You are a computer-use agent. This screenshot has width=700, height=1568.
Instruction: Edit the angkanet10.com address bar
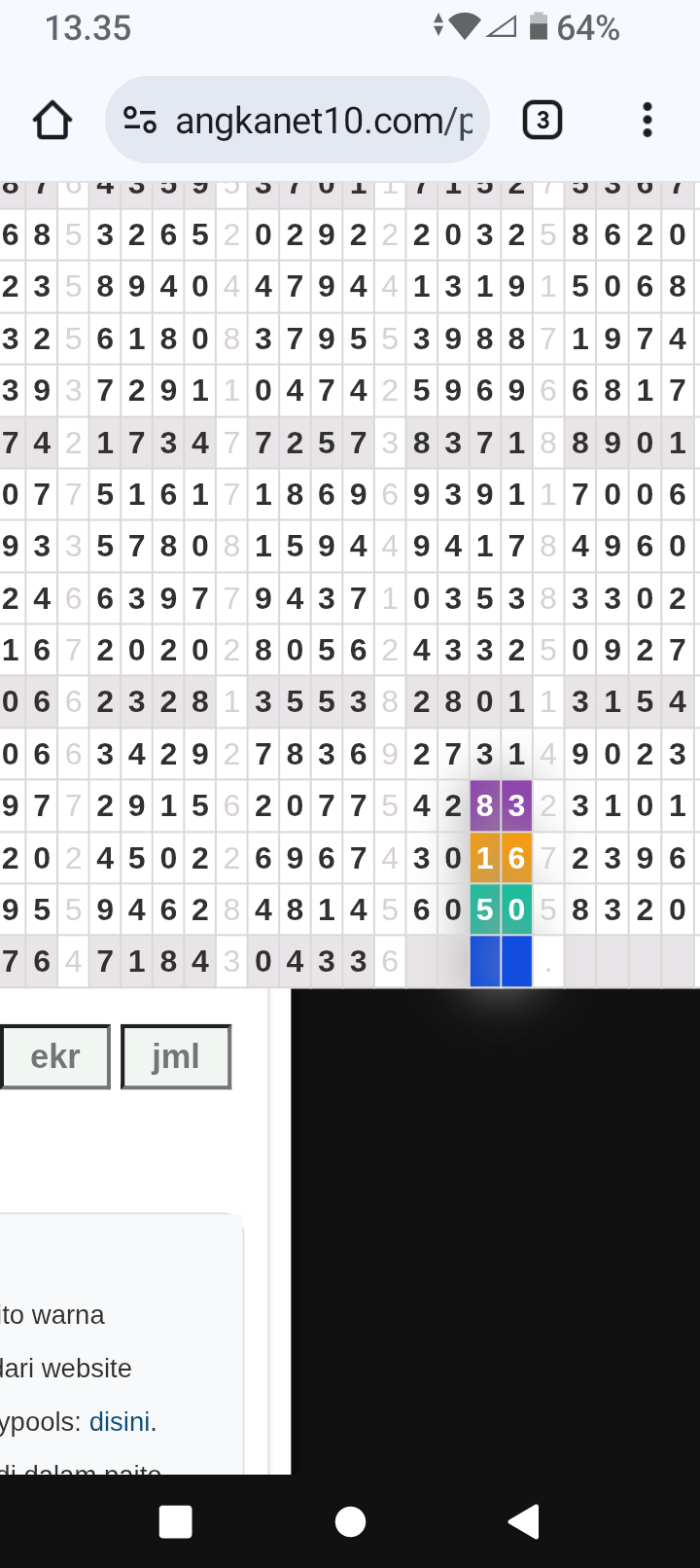pyautogui.click(x=324, y=121)
